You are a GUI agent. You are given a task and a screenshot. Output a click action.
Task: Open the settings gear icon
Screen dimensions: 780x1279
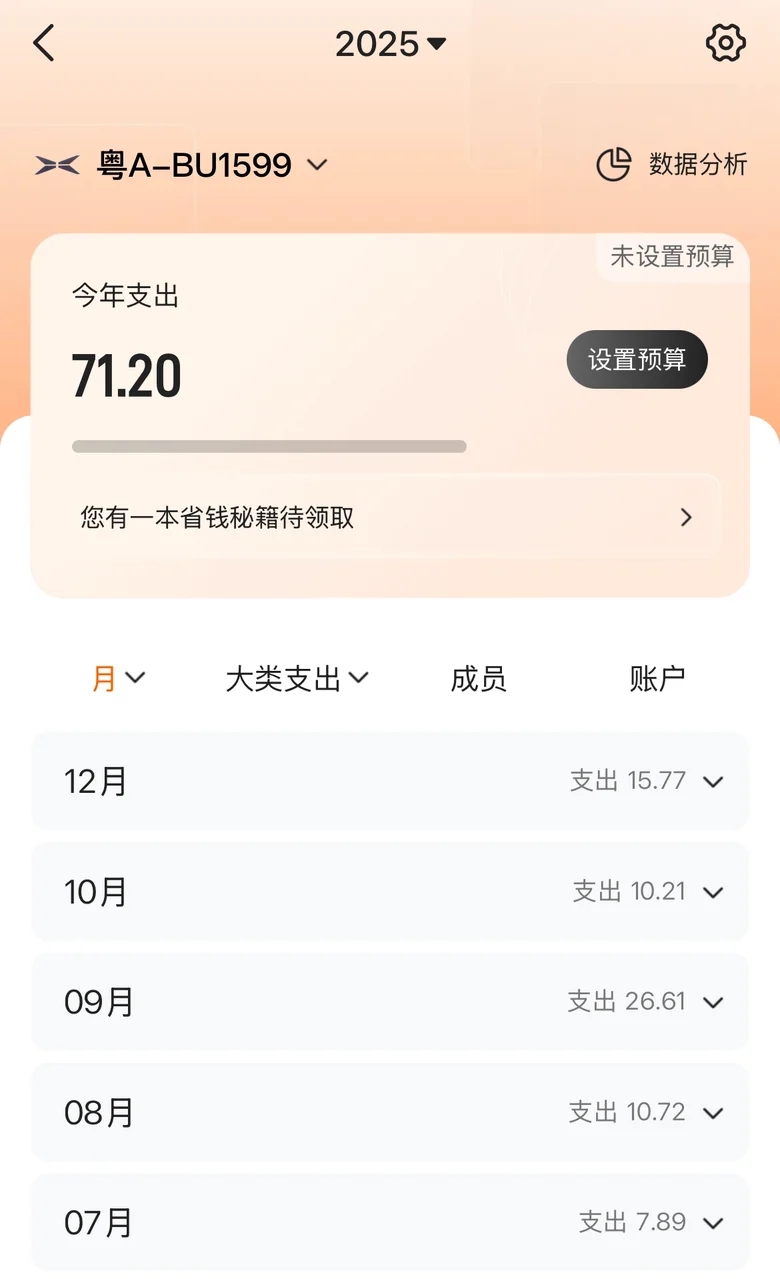pos(725,44)
